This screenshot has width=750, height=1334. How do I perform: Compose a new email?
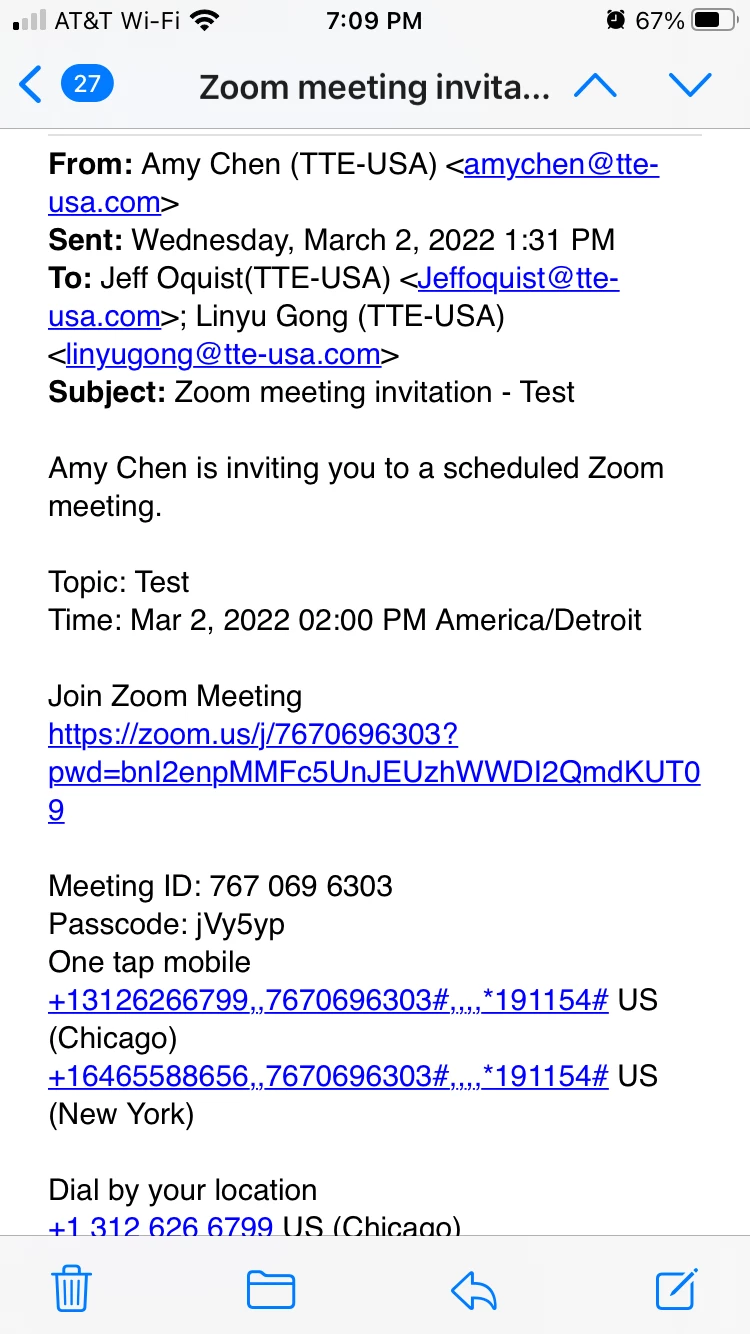tap(677, 1289)
